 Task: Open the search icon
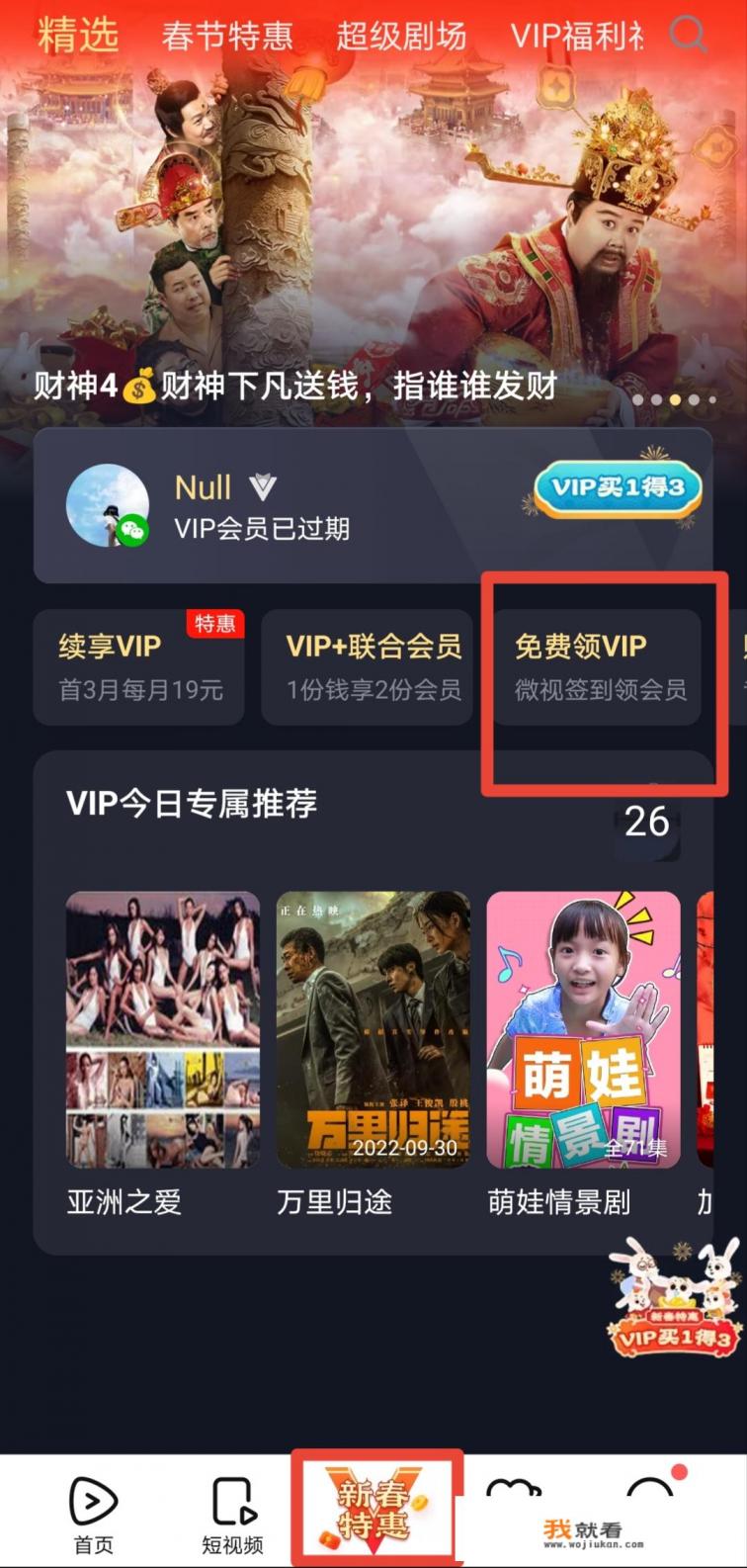tap(689, 36)
